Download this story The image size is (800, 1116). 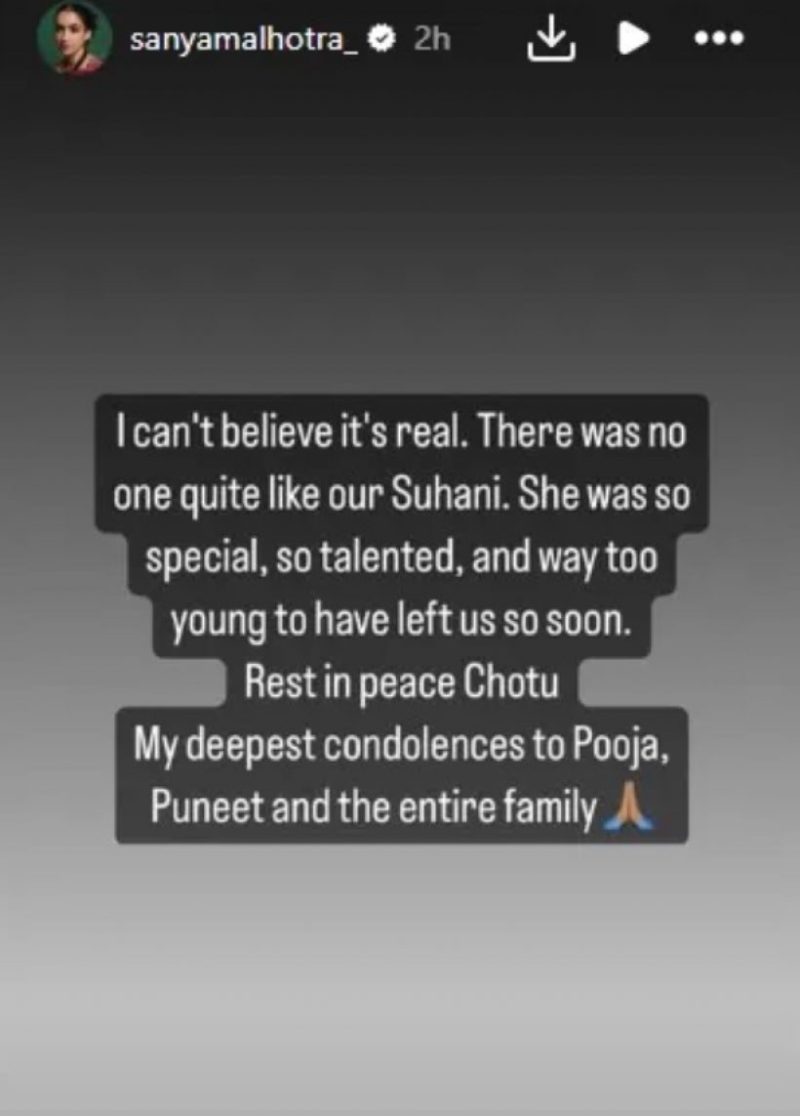552,40
